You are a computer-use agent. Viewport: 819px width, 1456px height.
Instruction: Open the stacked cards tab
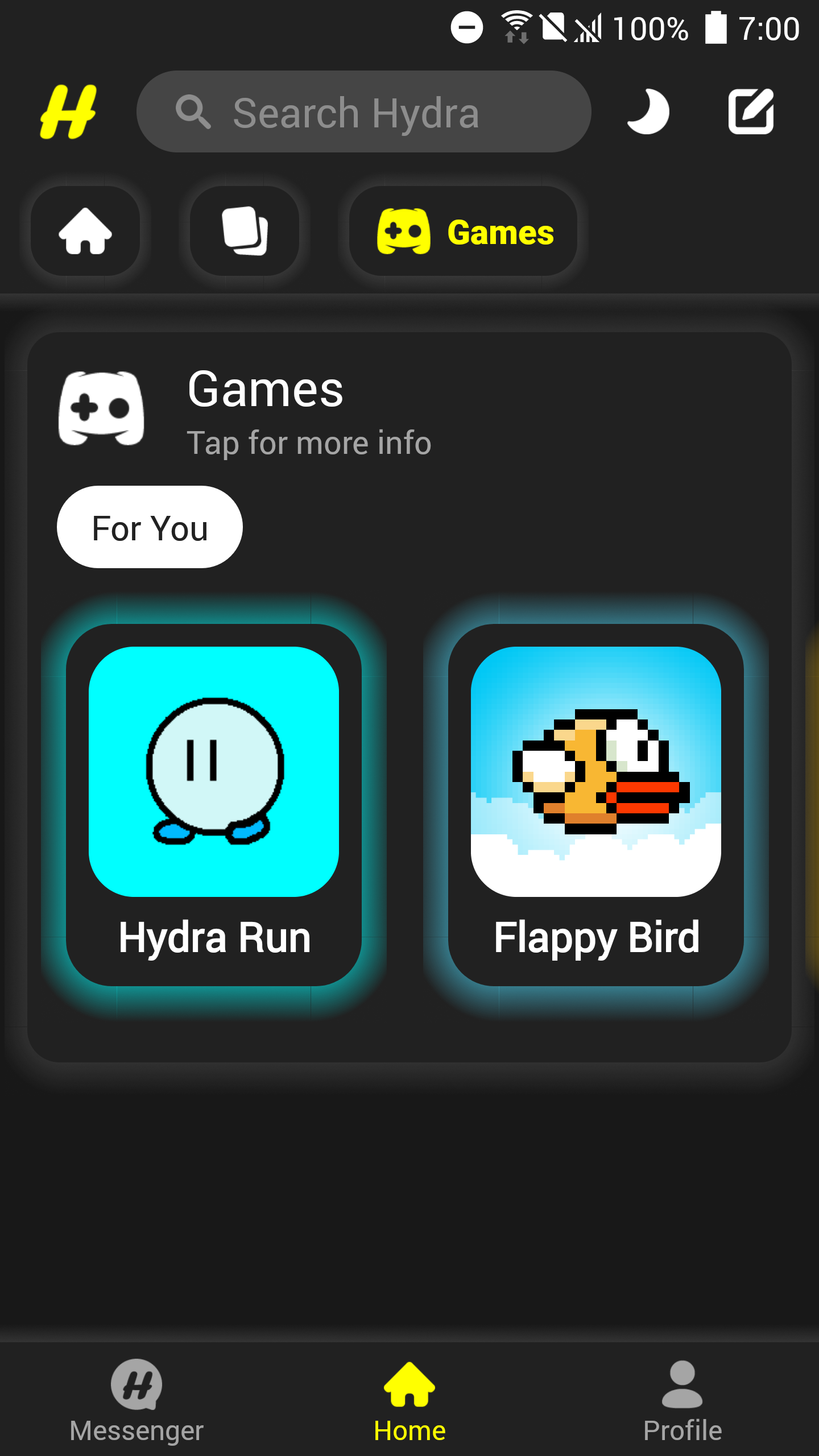245,231
